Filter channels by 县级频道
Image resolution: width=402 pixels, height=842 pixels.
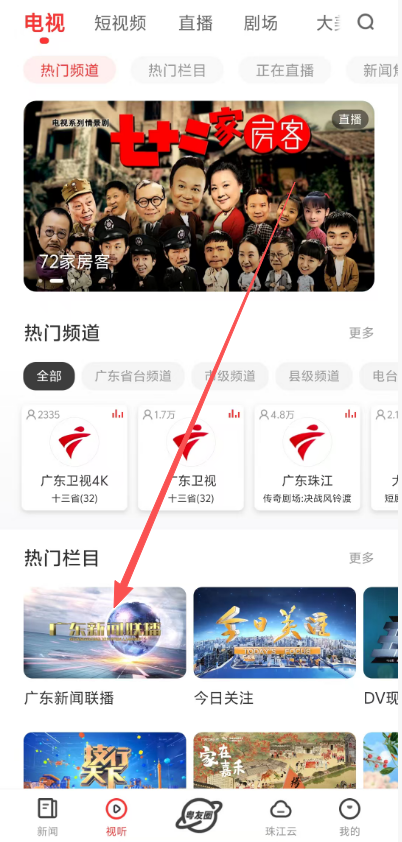tap(314, 376)
